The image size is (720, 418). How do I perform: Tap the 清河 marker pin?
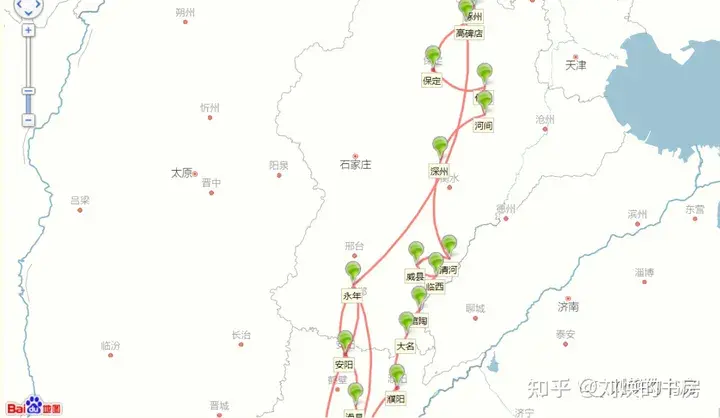[449, 244]
